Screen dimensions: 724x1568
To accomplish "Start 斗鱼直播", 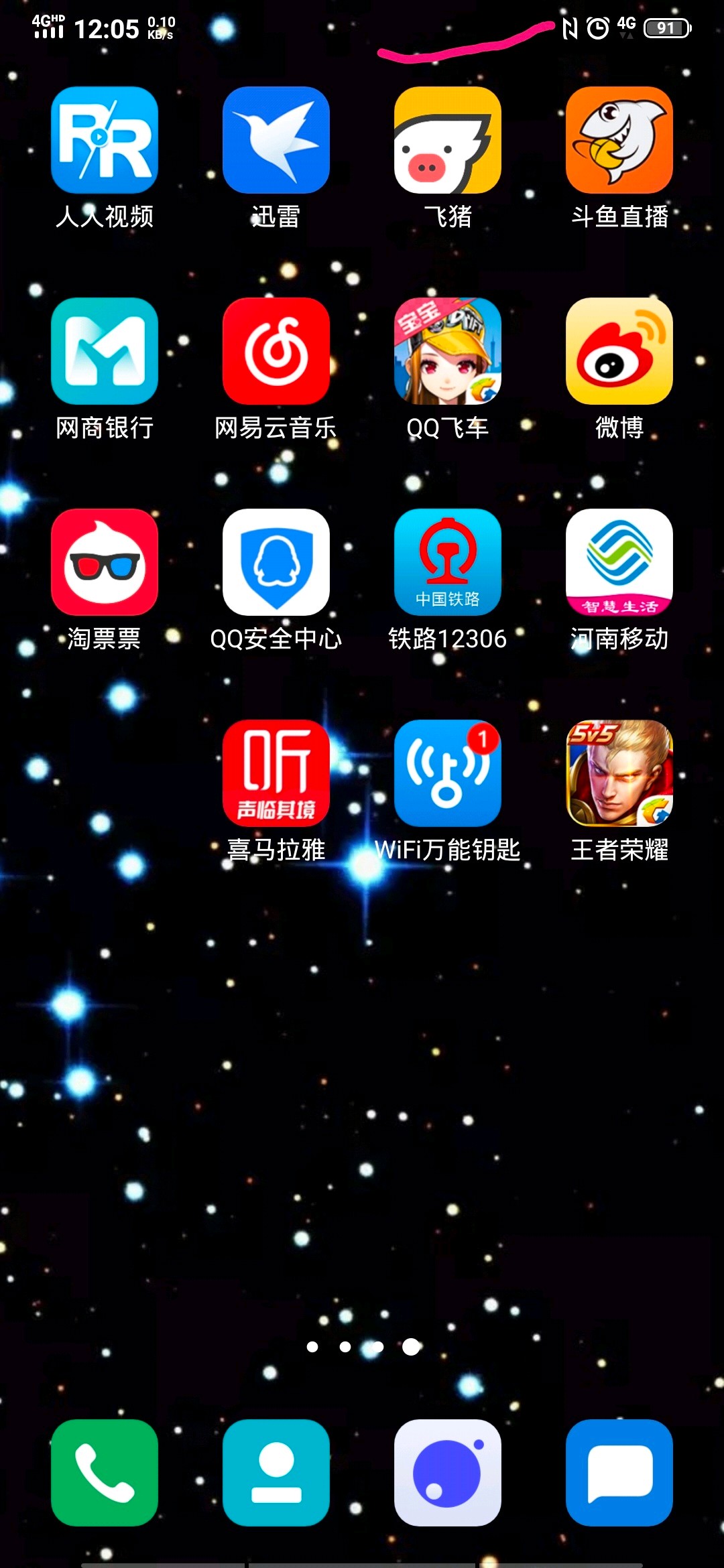I will [619, 140].
